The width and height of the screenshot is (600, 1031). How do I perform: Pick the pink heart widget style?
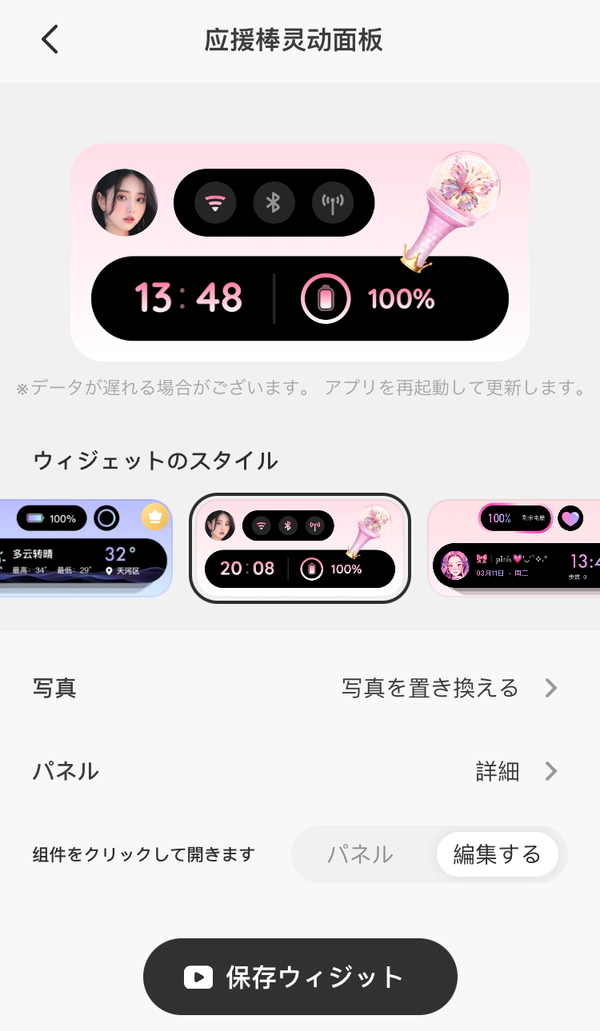click(514, 548)
